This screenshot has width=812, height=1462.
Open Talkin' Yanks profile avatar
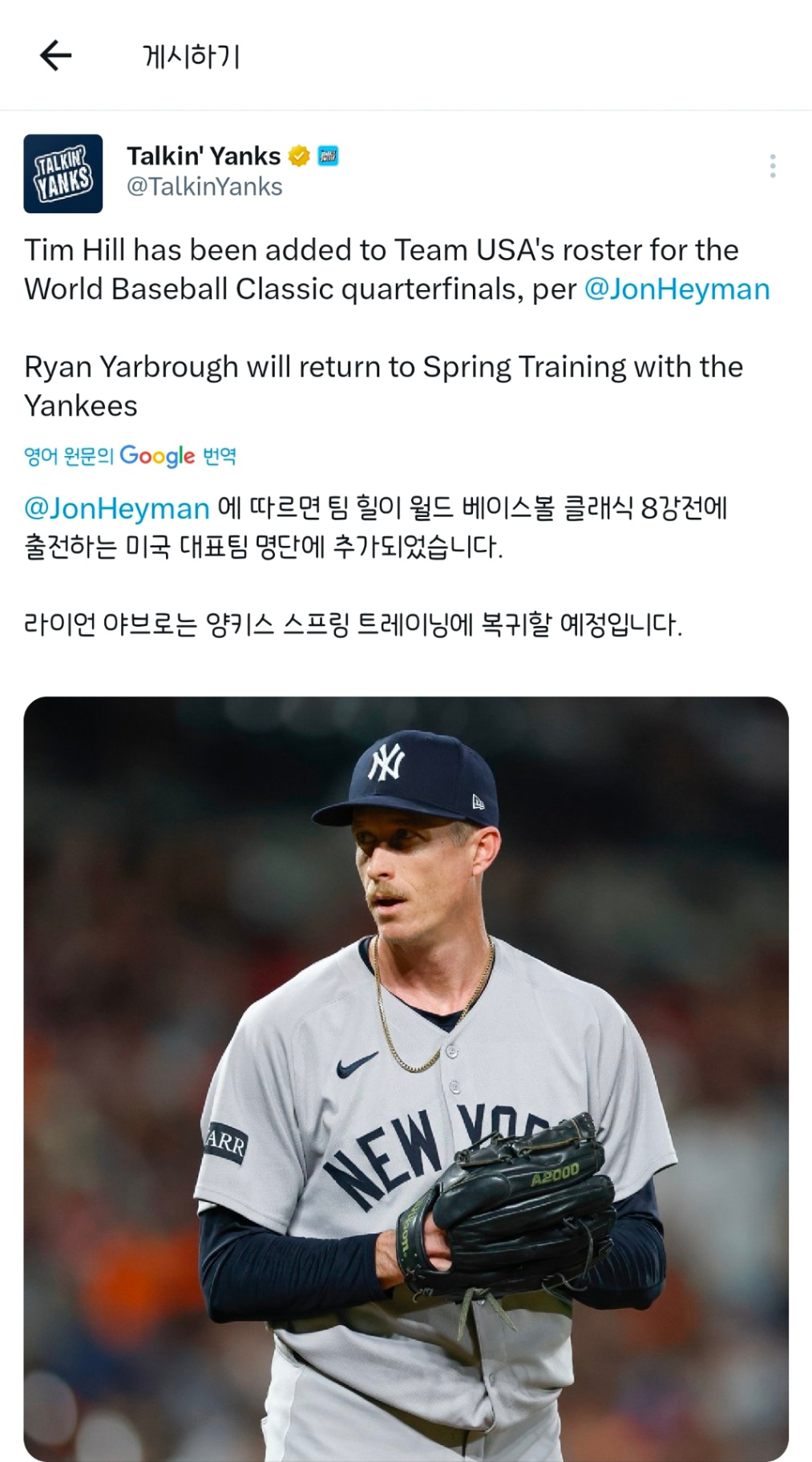63,174
